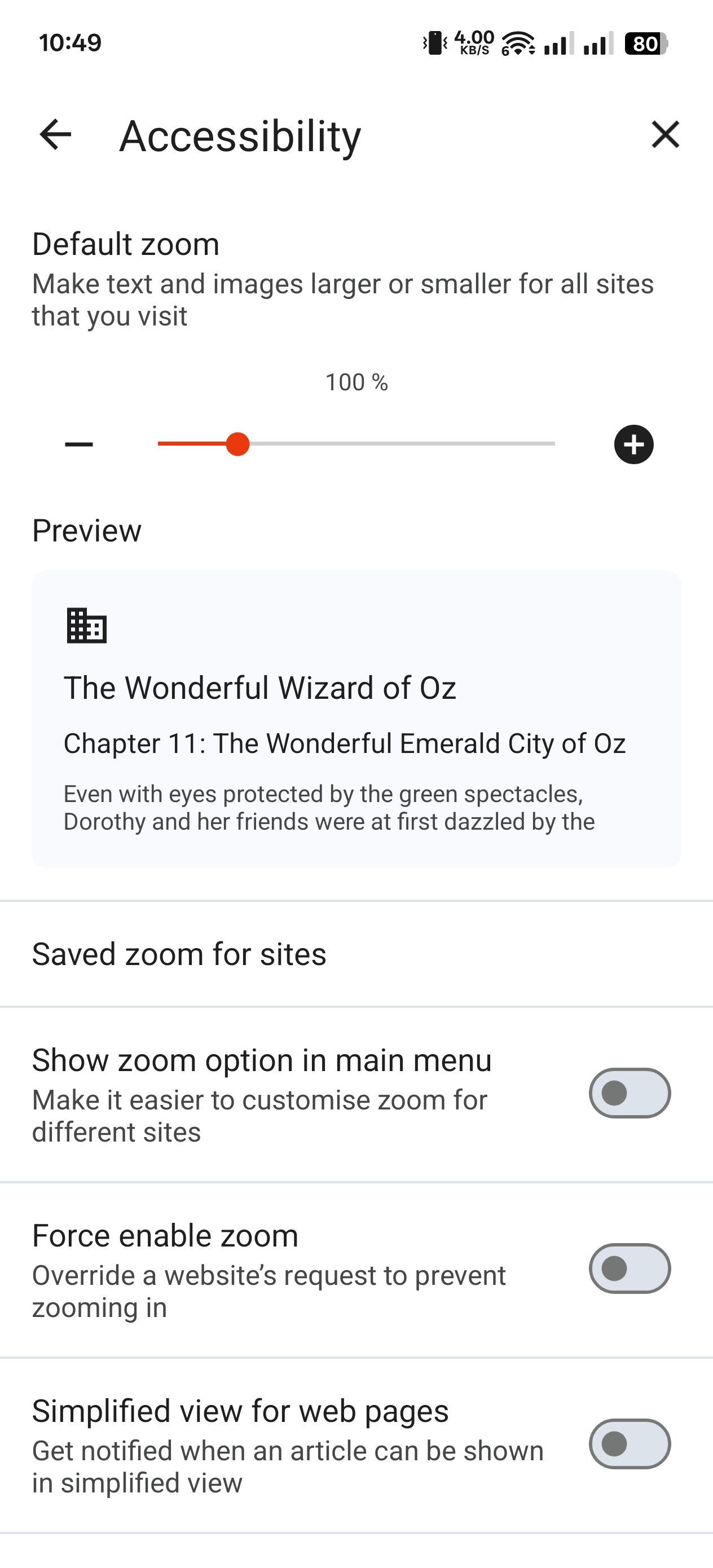Go back from Accessibility settings
713x1568 pixels.
[55, 135]
